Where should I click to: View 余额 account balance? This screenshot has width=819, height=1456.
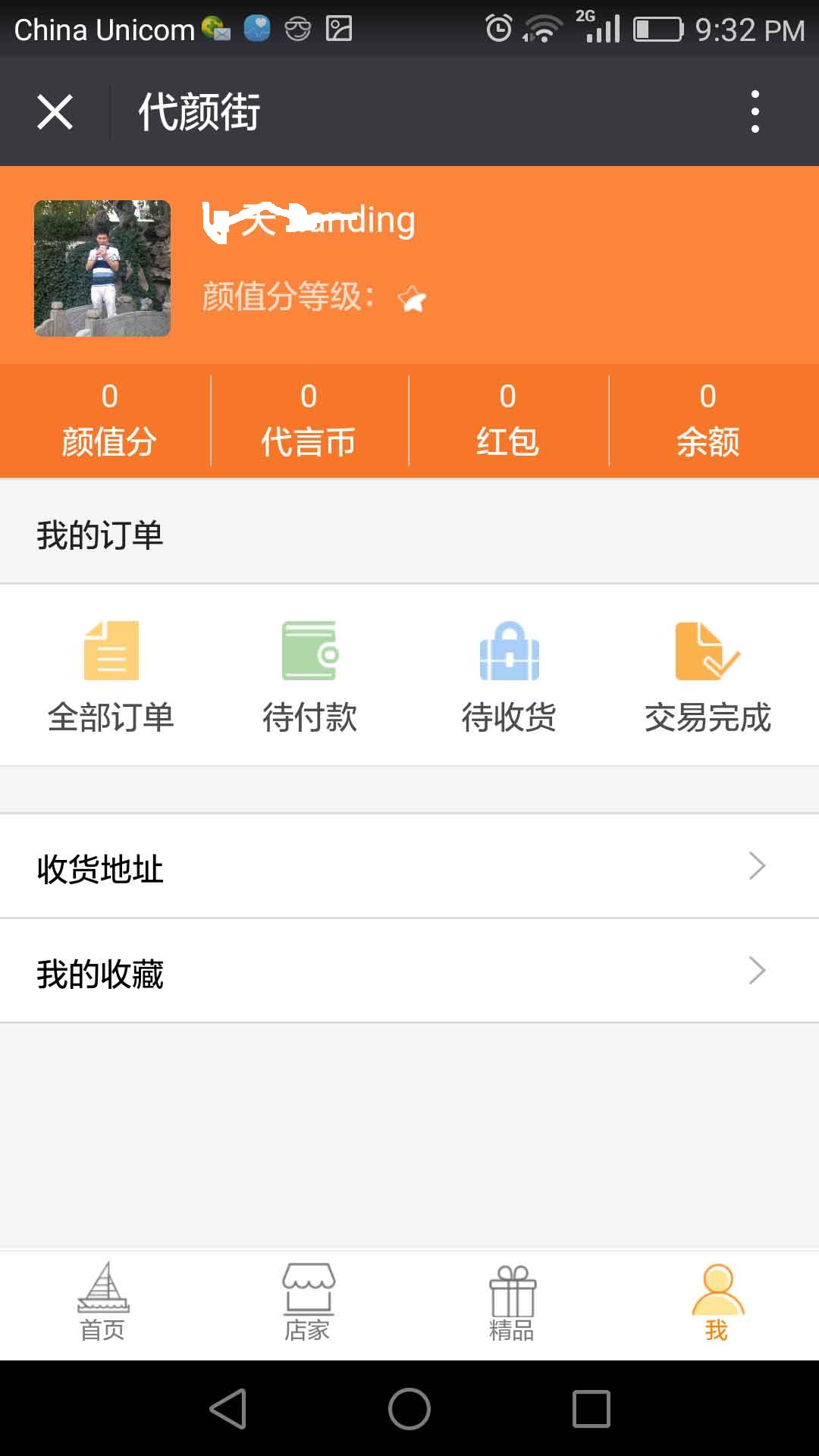[x=708, y=421]
